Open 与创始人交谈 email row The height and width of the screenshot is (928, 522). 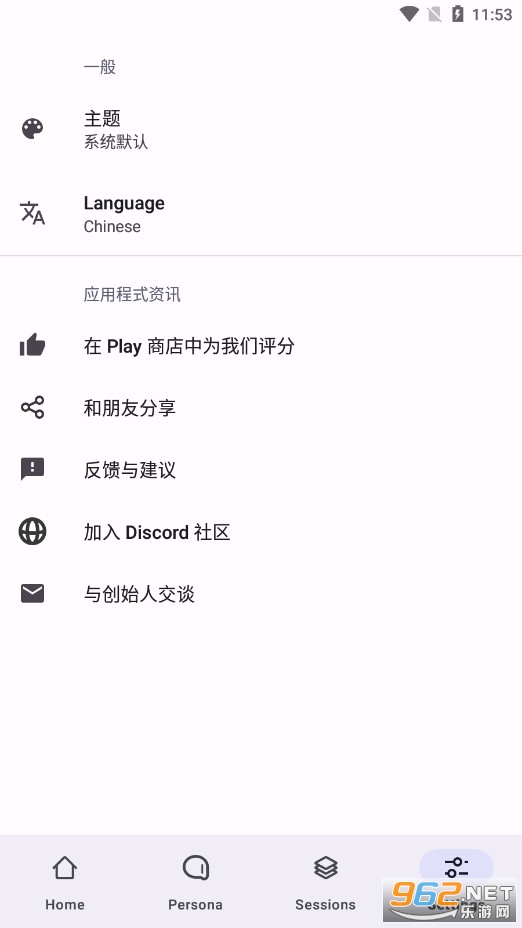click(261, 594)
